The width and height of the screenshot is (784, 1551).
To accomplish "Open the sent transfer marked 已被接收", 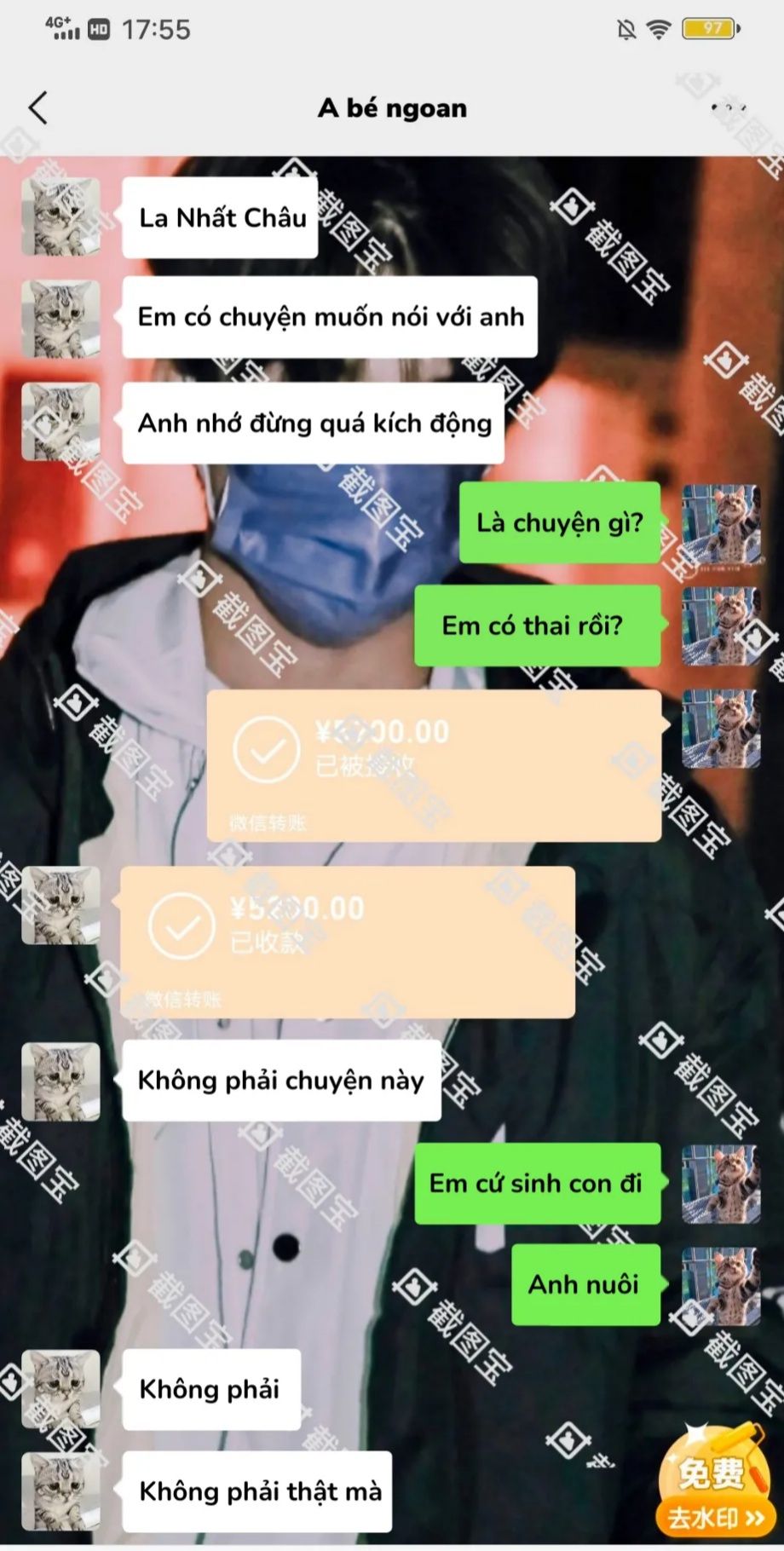I will click(x=434, y=765).
